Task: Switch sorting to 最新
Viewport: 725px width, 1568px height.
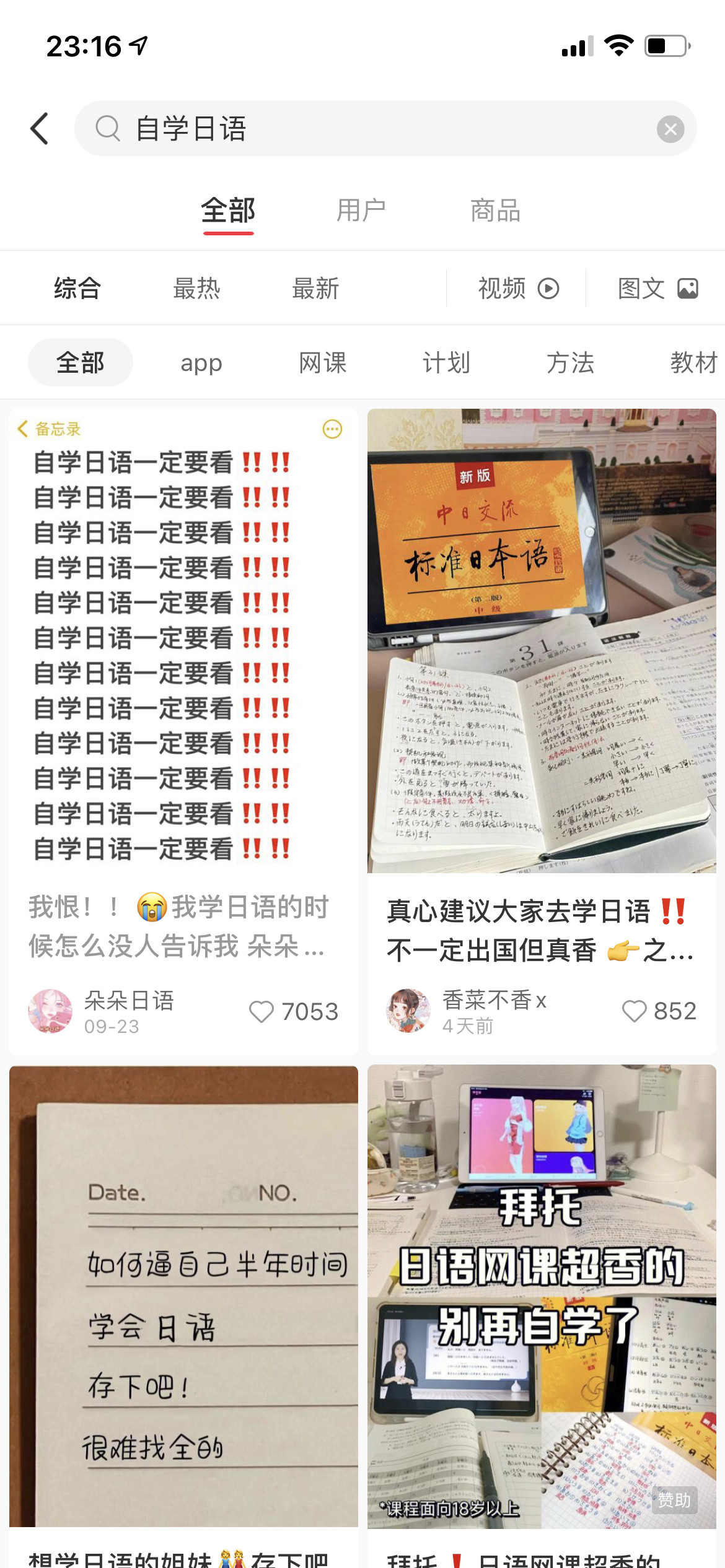Action: (x=315, y=288)
